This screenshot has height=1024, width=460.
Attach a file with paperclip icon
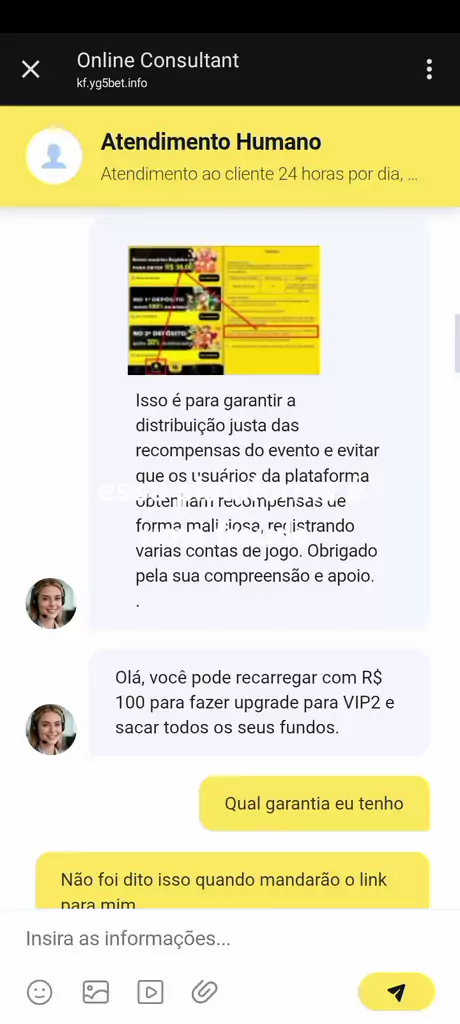205,992
